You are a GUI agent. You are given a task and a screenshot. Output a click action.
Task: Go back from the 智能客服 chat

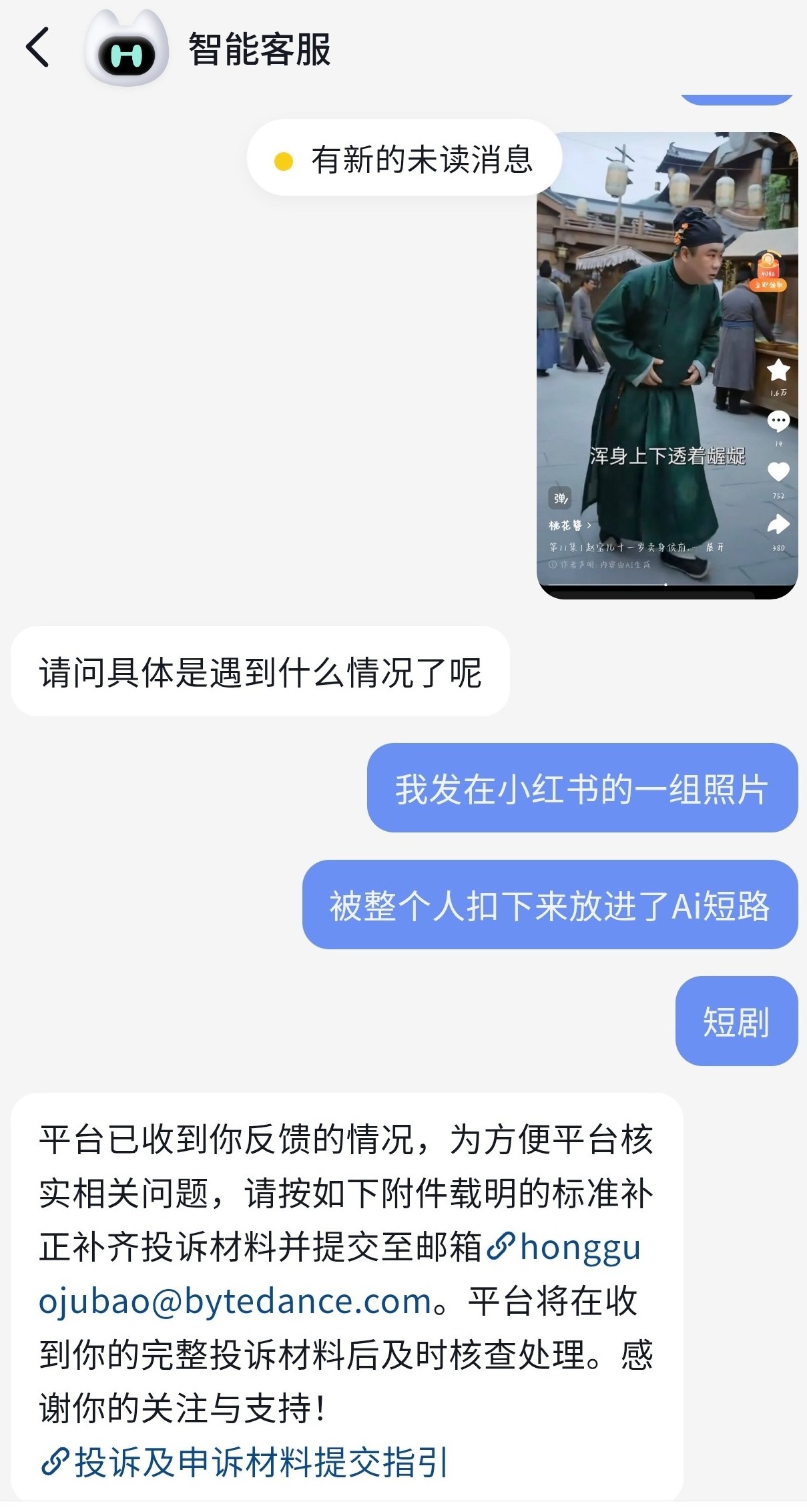(x=38, y=47)
